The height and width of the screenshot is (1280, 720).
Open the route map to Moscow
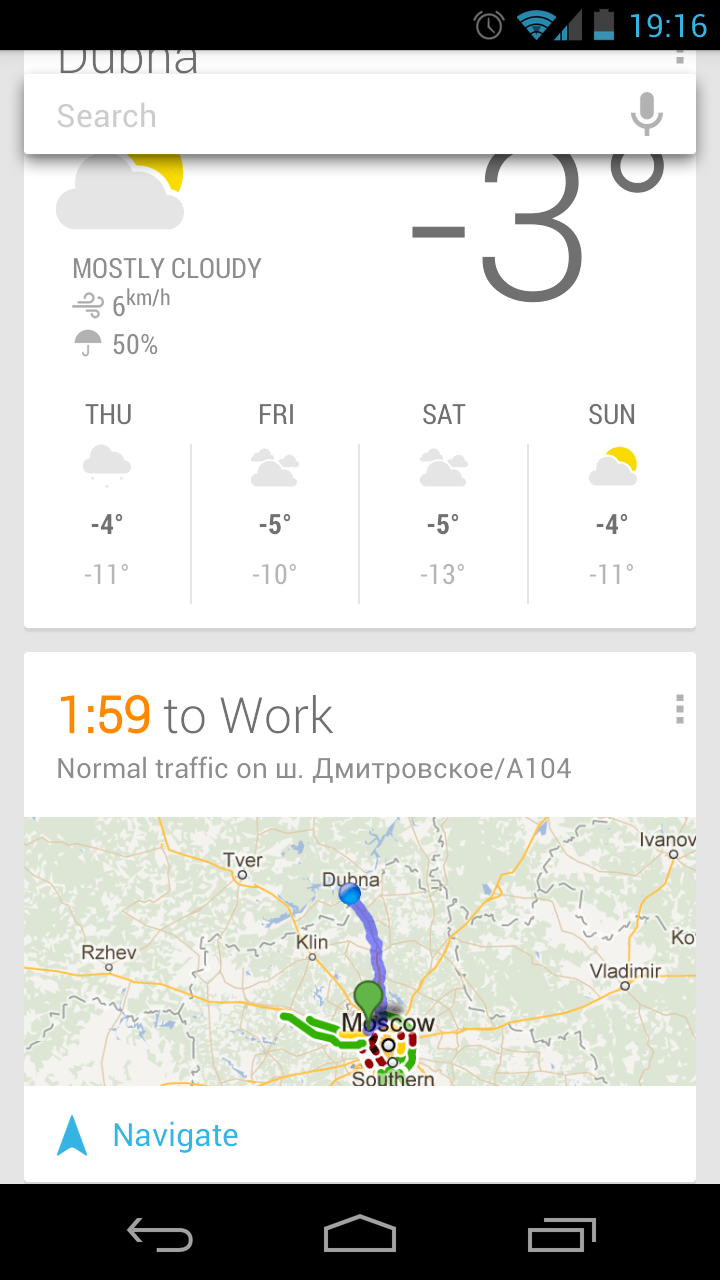click(x=360, y=950)
